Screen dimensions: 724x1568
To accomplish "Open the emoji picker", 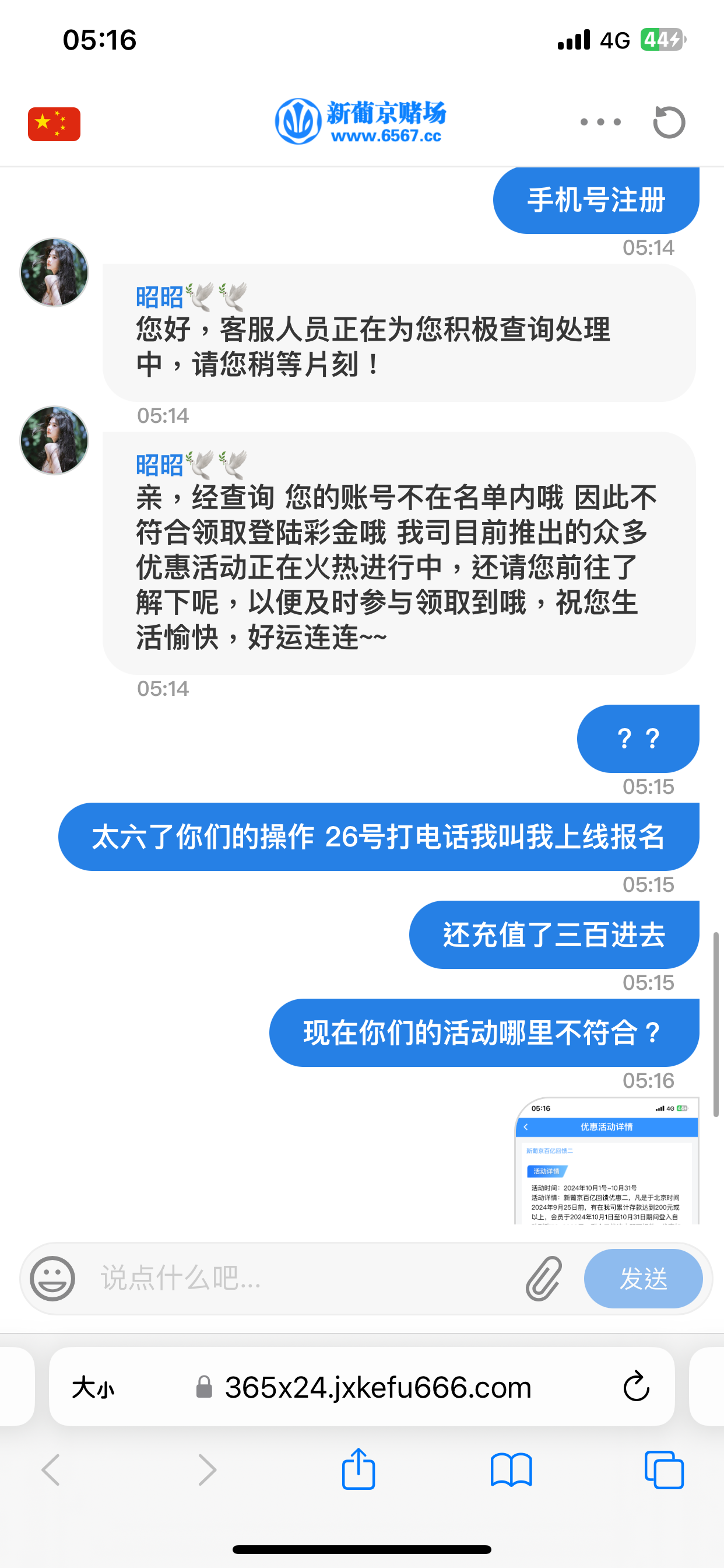I will tap(52, 1278).
